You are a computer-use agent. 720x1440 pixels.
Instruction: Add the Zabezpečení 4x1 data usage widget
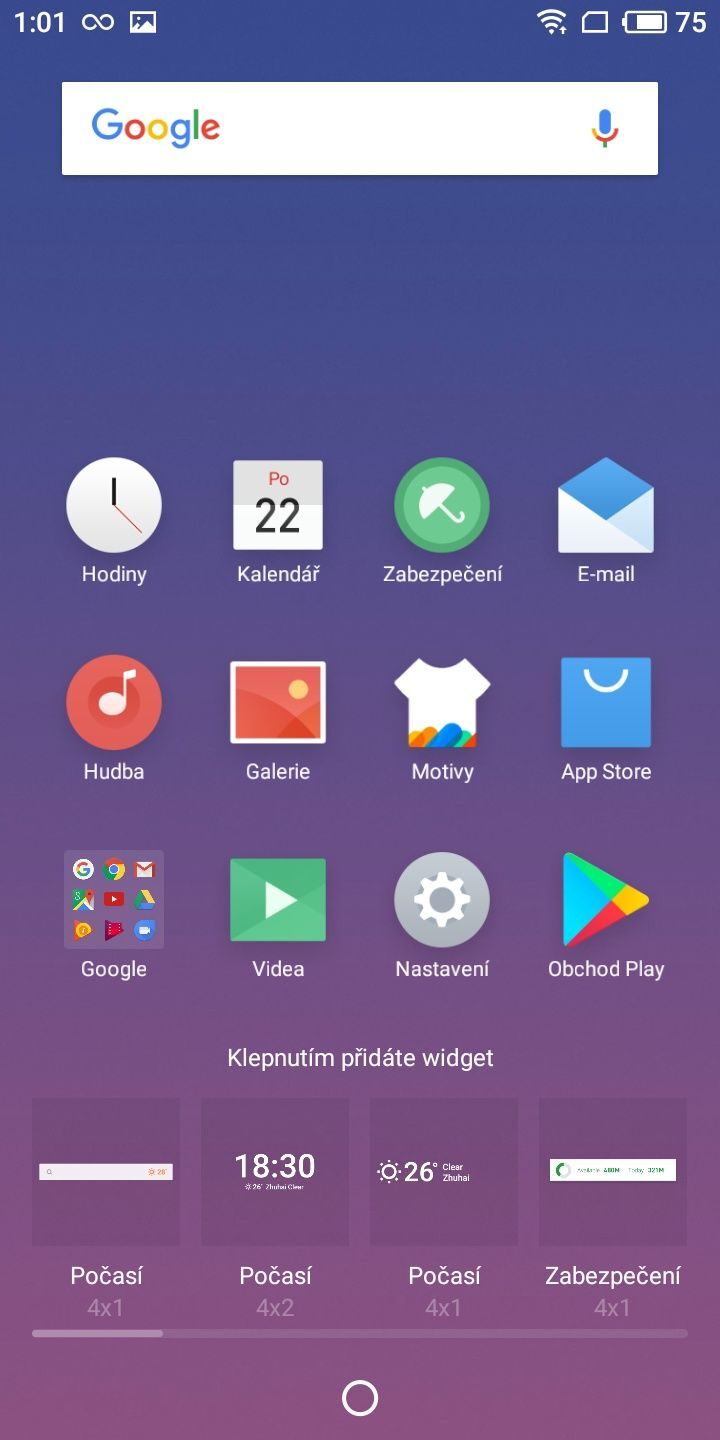[x=612, y=1171]
